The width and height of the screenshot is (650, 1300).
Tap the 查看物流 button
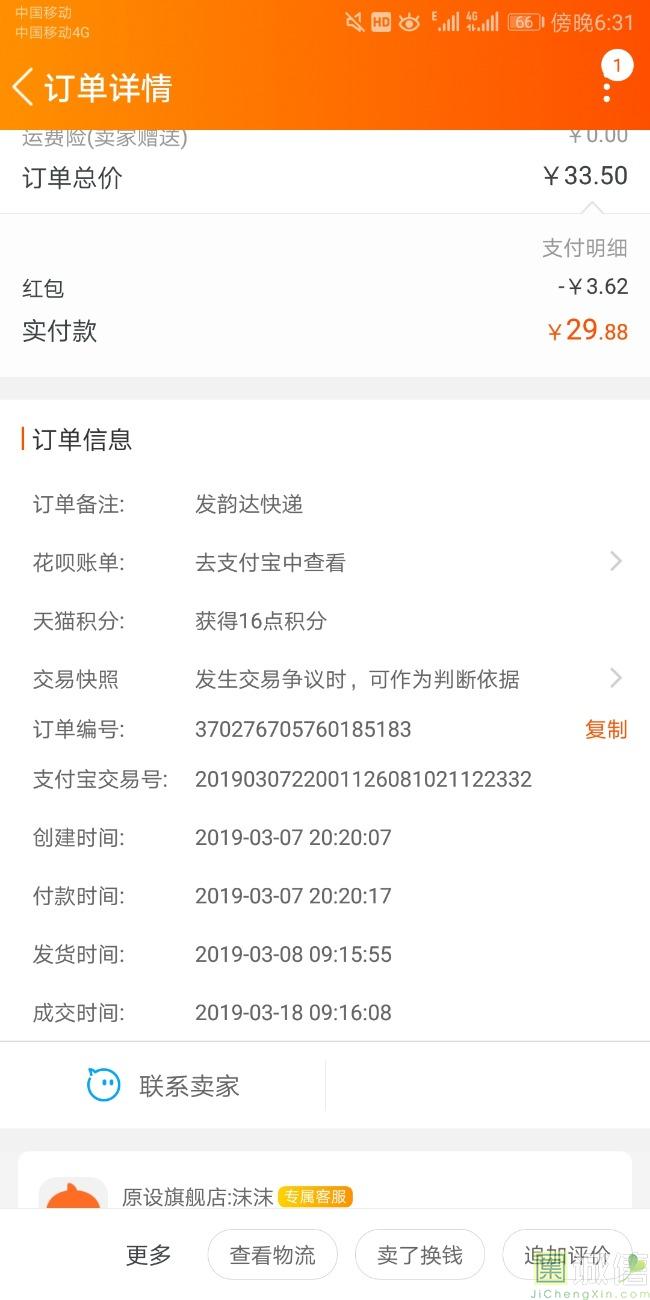coord(272,1255)
